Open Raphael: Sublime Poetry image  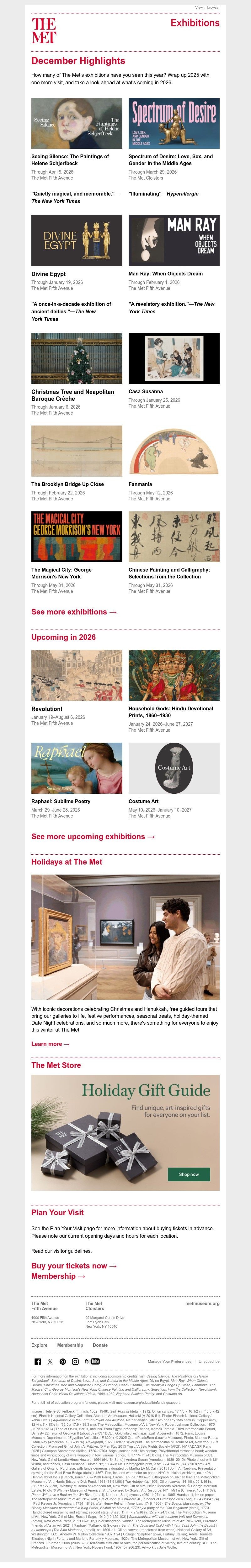click(77, 768)
